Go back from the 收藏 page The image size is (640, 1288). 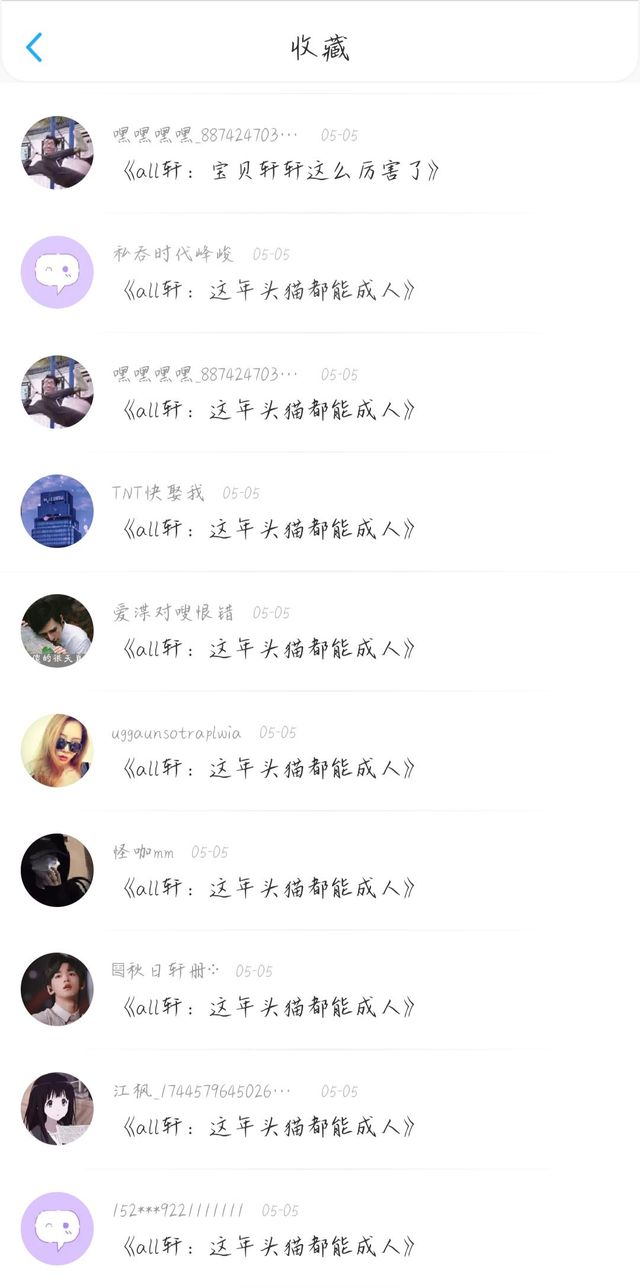pos(34,47)
